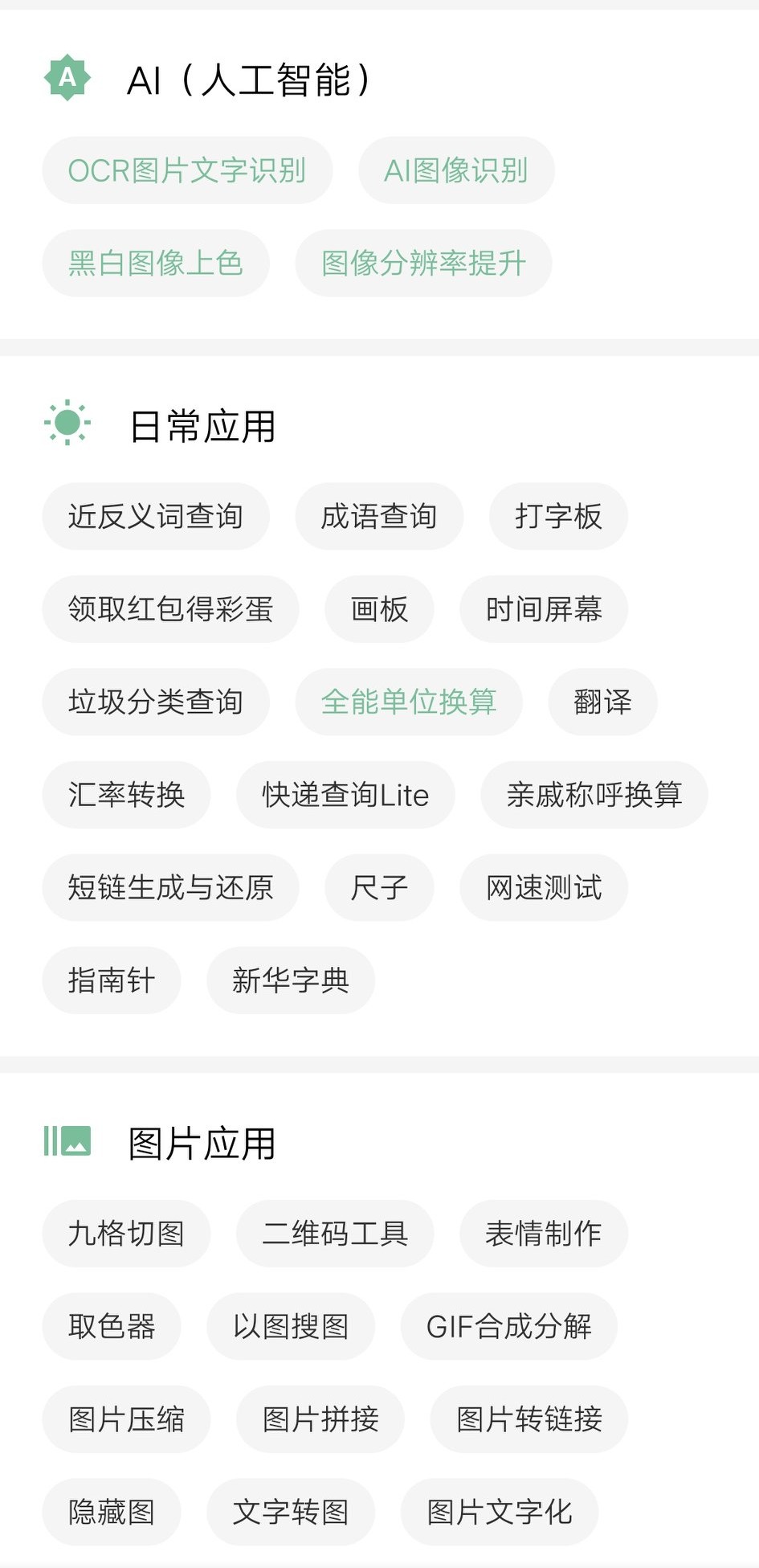
Task: Open 图像分辨率提升
Action: tap(423, 263)
